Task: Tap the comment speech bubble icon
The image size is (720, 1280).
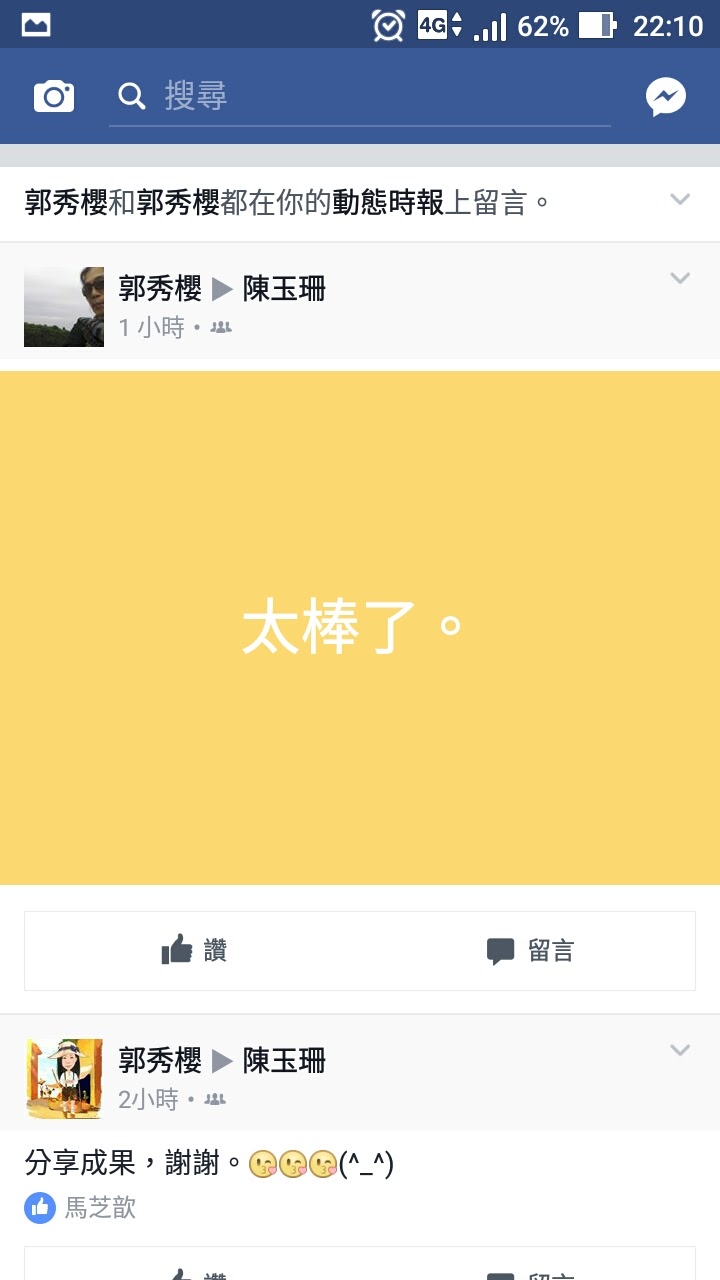Action: click(498, 950)
